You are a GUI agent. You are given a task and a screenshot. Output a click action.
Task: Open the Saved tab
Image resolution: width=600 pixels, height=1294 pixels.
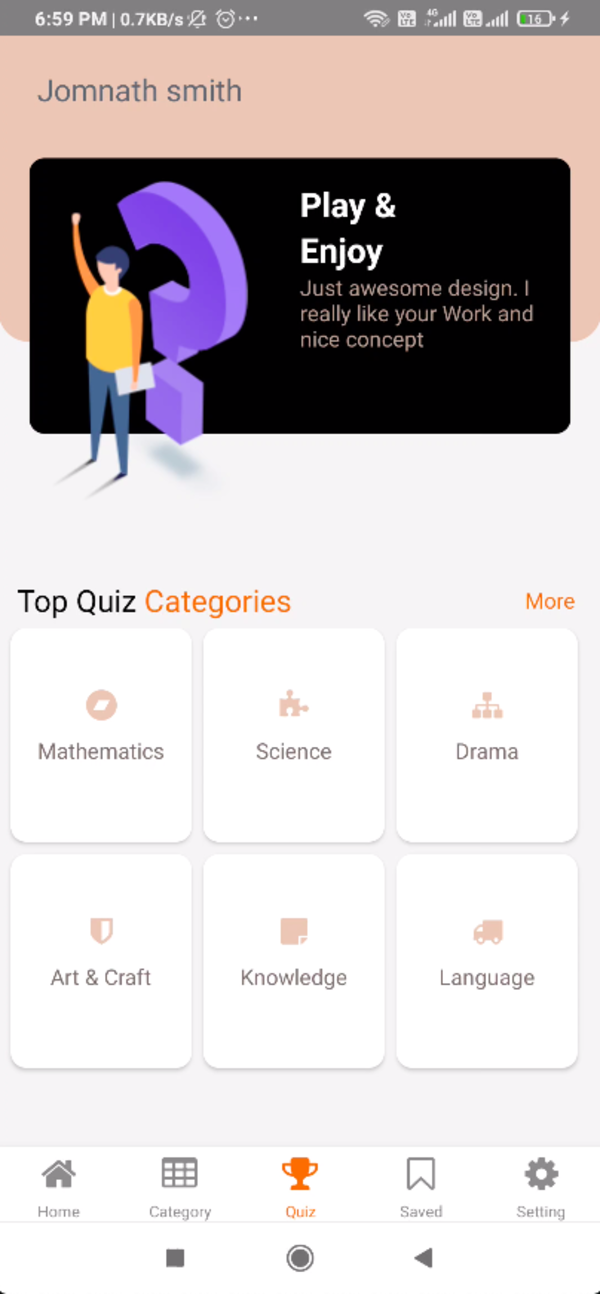[x=421, y=1187]
